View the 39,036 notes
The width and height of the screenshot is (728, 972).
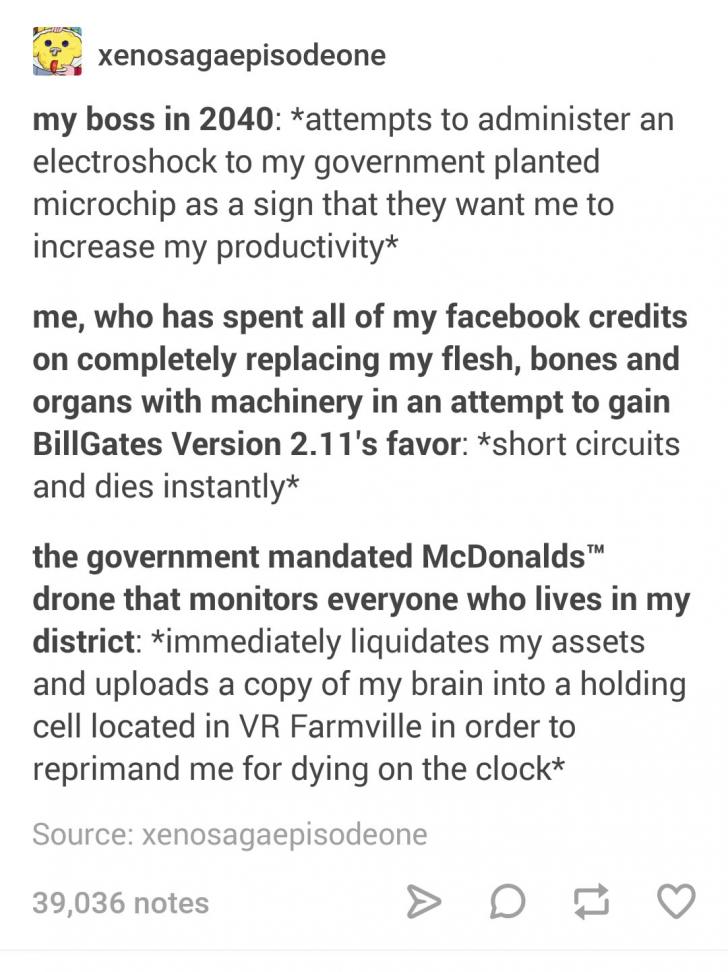click(x=120, y=902)
